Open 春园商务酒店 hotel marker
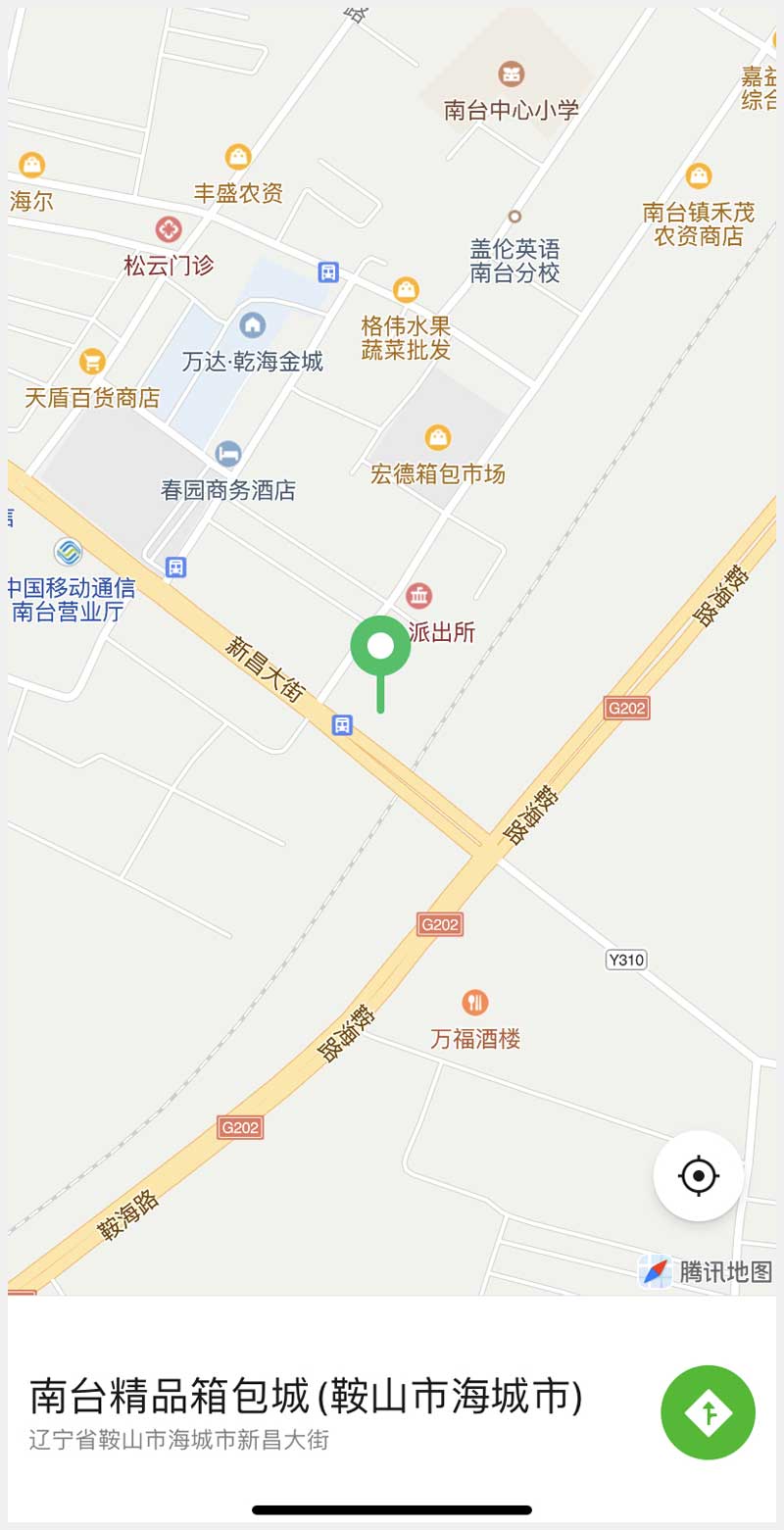This screenshot has width=784, height=1530. (x=228, y=454)
